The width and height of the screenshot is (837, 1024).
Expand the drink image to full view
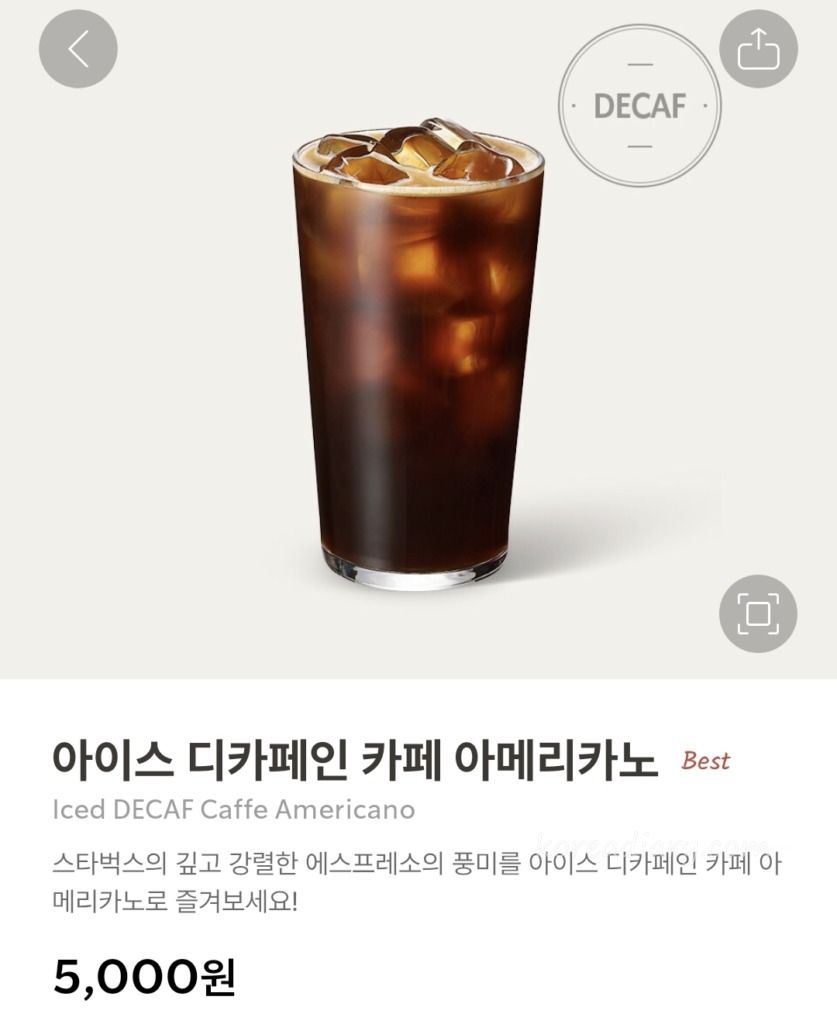coord(758,613)
